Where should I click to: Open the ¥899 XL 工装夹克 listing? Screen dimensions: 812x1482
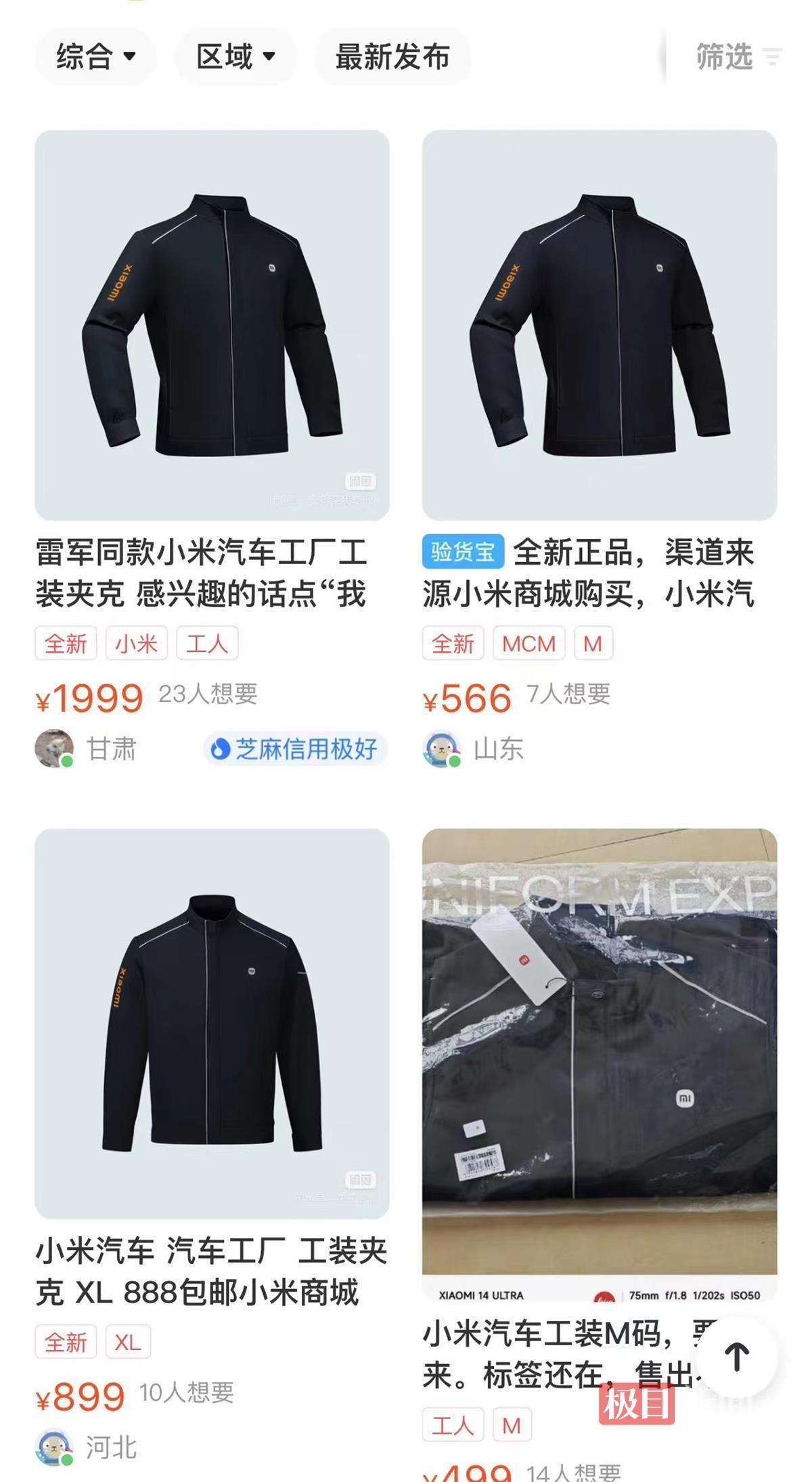pos(212,1022)
